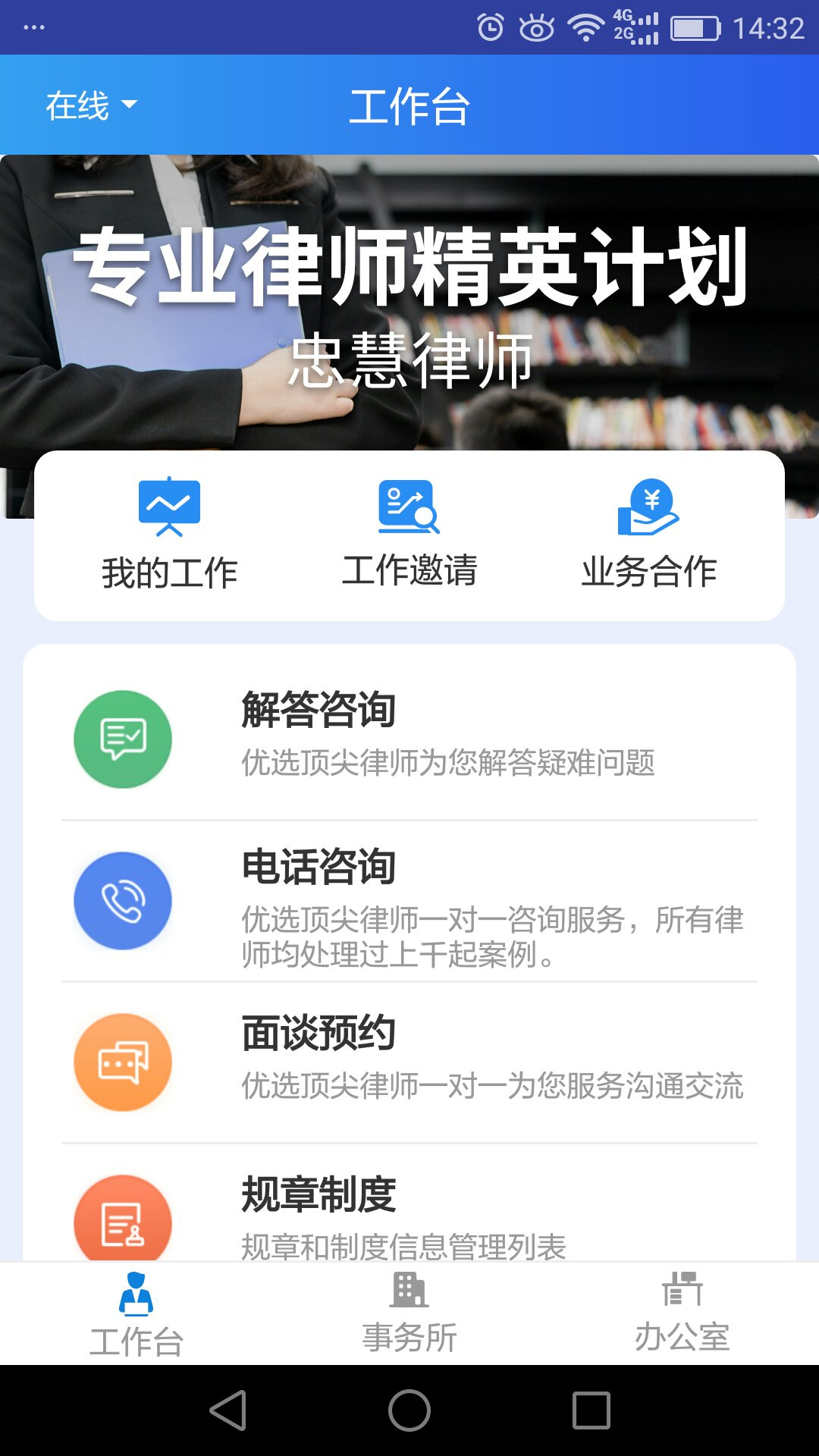
Task: Switch to the 办公室 tab
Action: pos(684,1312)
